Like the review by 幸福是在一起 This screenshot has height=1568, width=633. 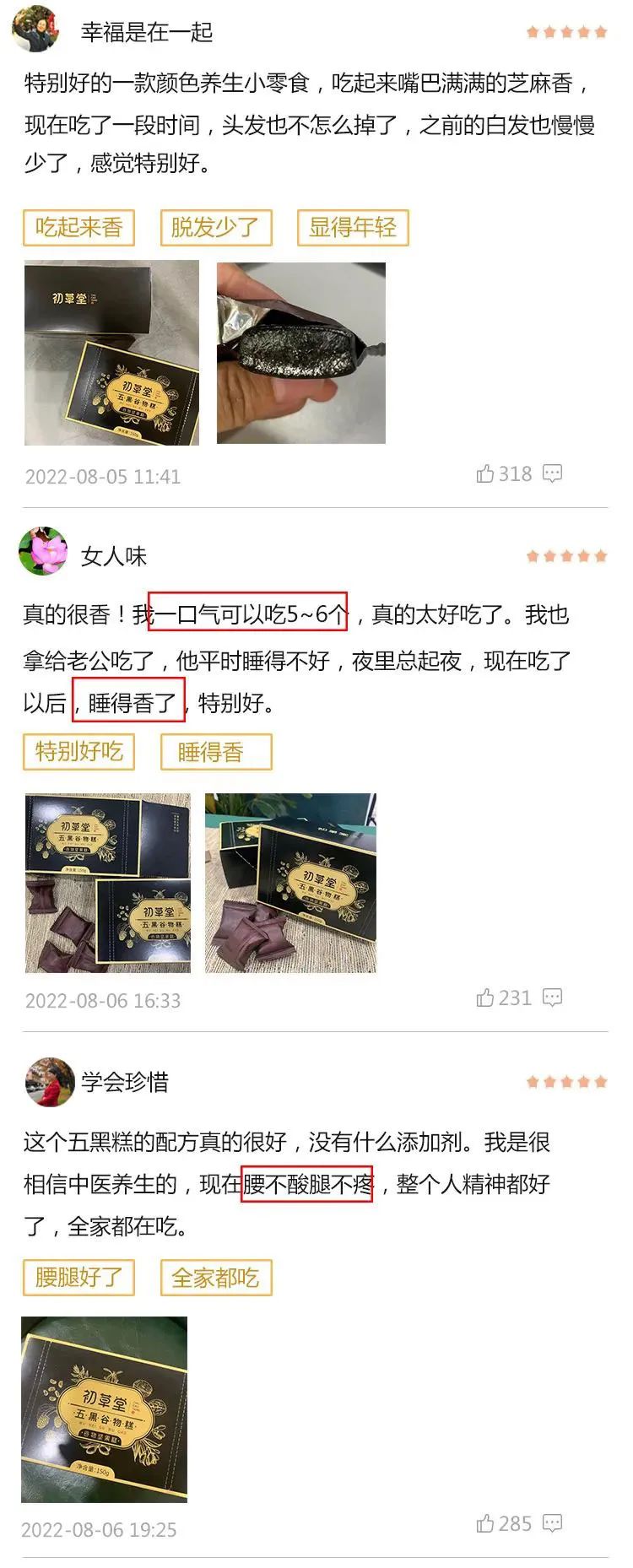click(488, 474)
